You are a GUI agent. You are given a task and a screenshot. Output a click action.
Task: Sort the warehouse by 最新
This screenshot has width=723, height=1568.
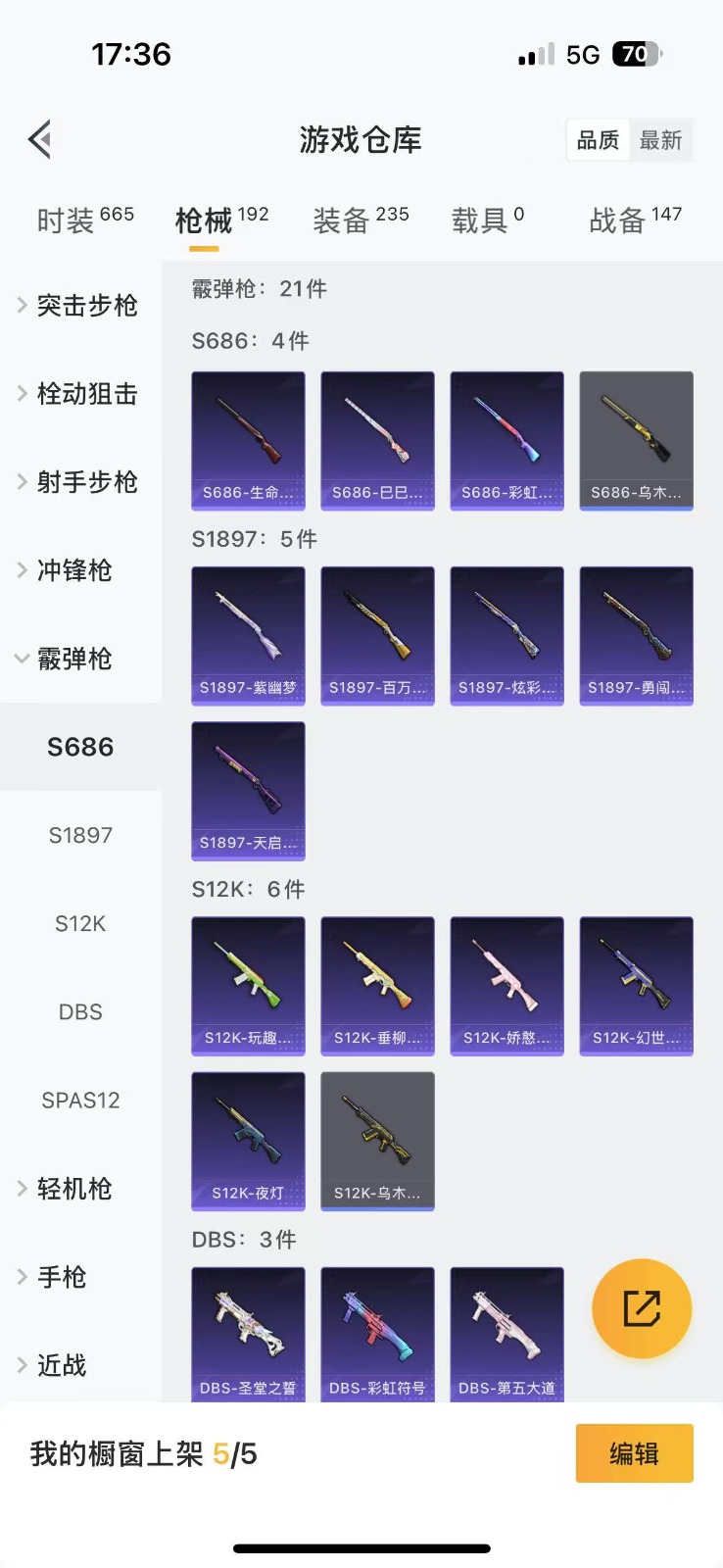click(x=660, y=140)
